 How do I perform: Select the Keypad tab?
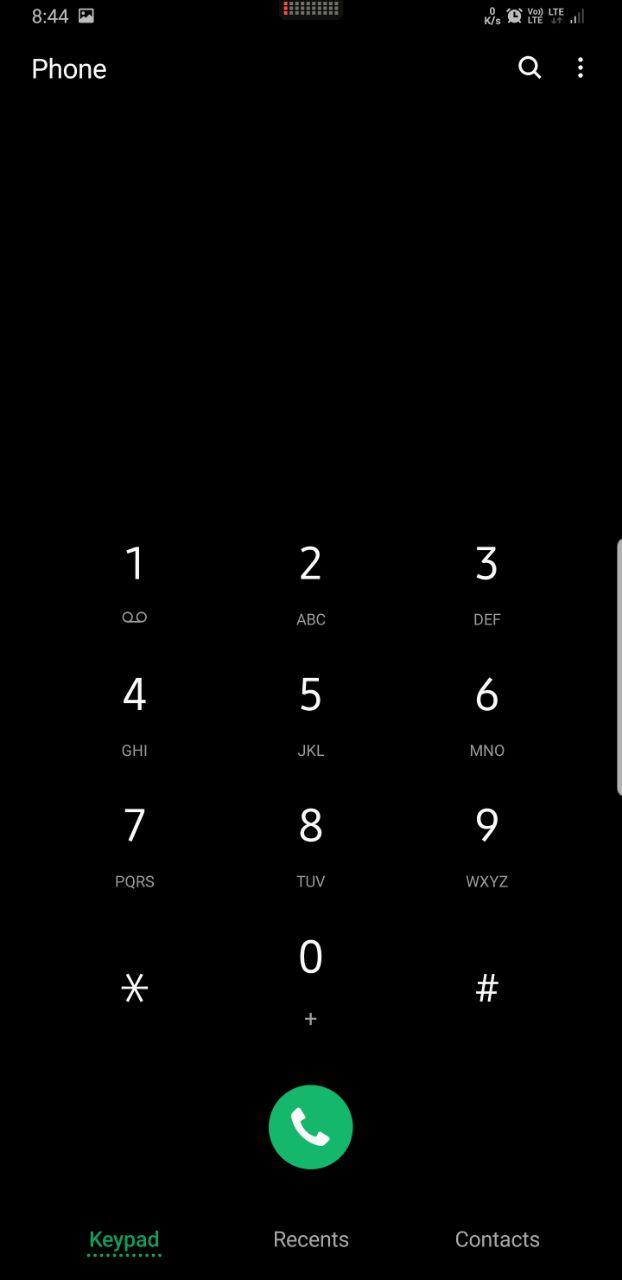[x=124, y=1239]
